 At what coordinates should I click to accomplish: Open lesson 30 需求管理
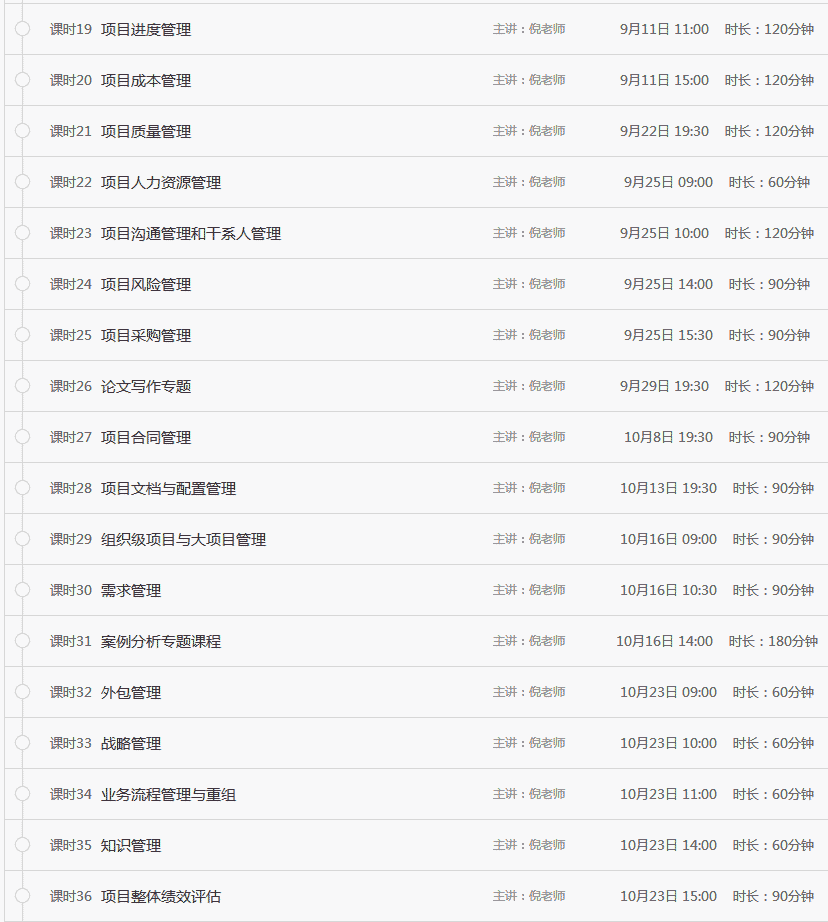pos(131,591)
